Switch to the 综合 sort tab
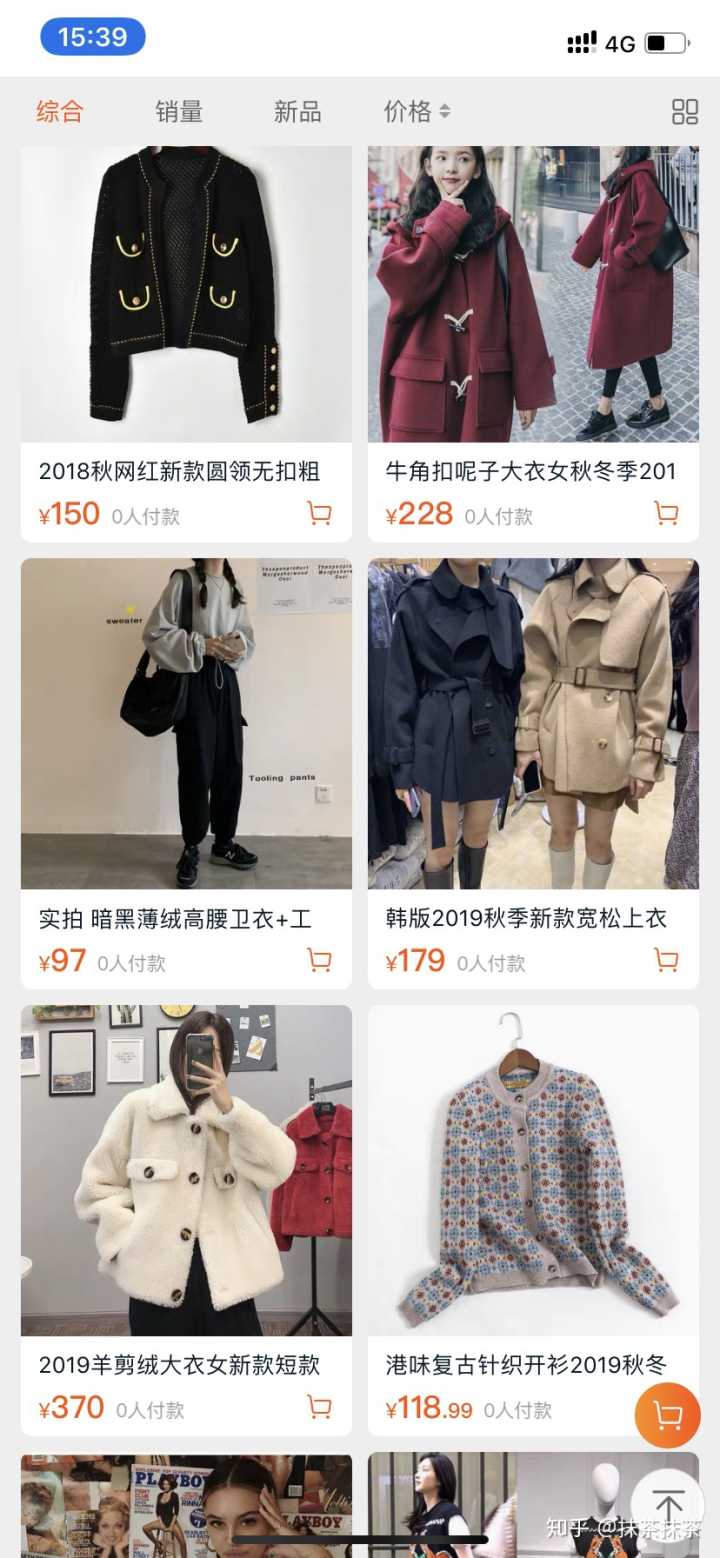 pos(60,111)
